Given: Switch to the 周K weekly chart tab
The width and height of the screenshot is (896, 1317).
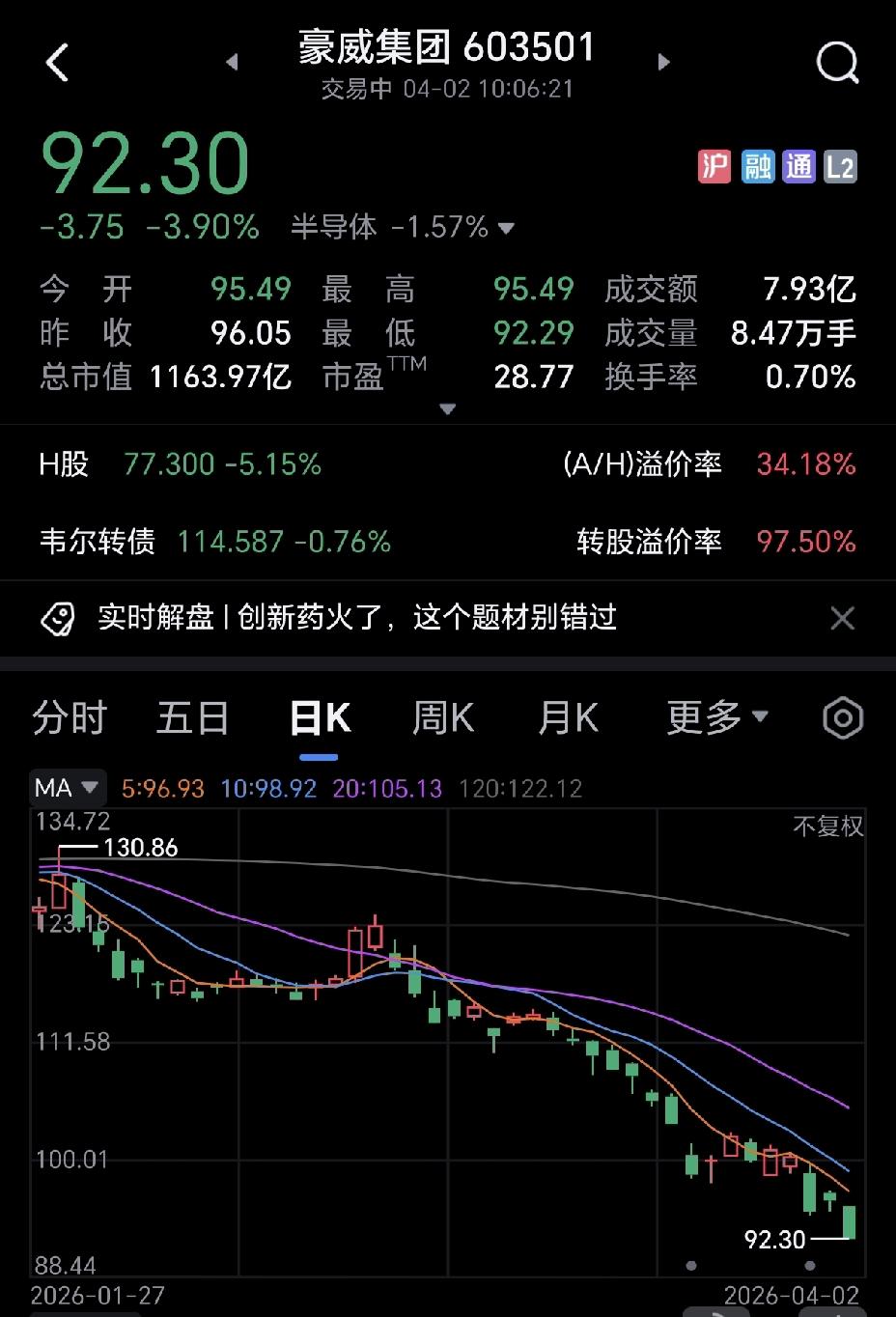Looking at the screenshot, I should coord(440,717).
